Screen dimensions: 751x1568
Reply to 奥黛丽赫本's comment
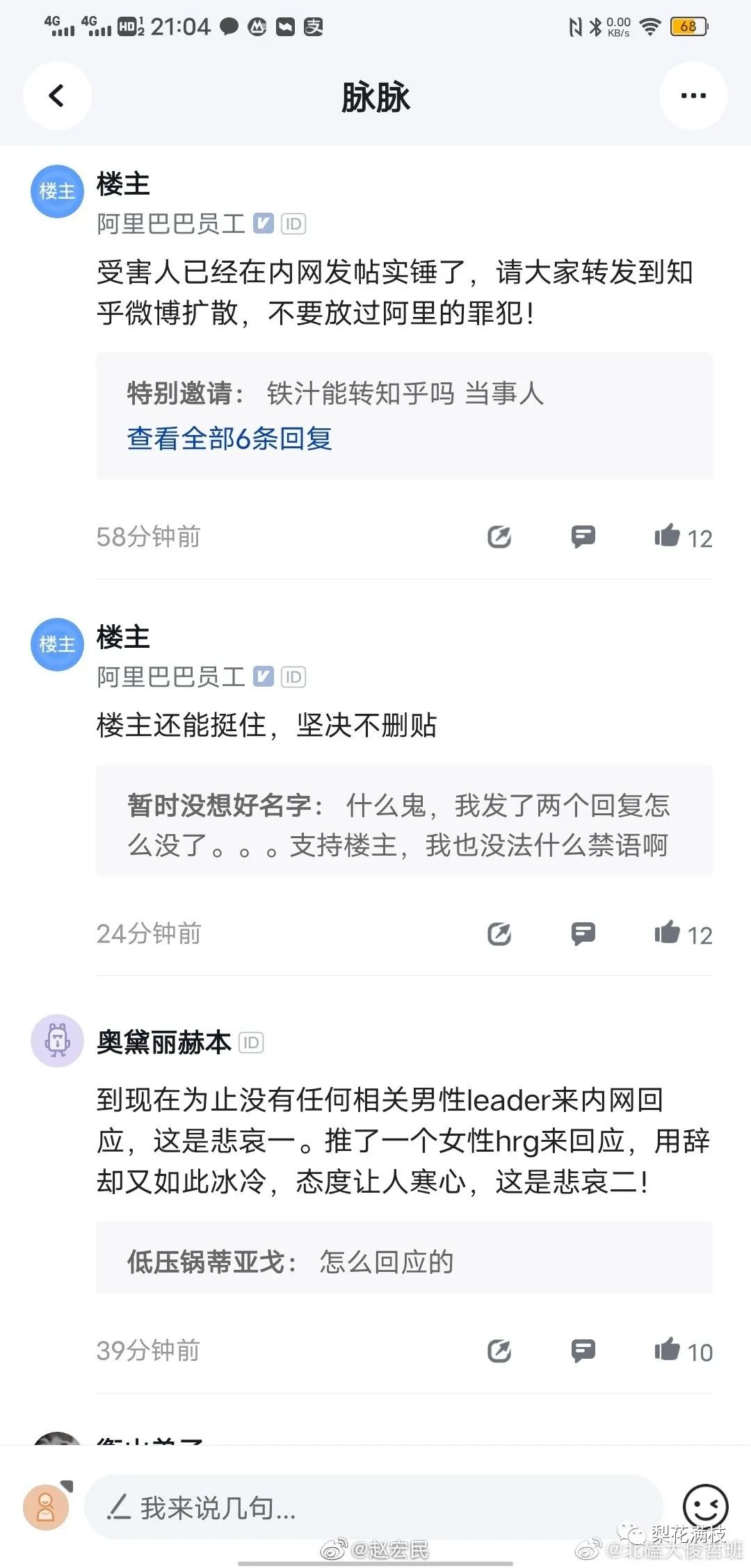pyautogui.click(x=583, y=1350)
